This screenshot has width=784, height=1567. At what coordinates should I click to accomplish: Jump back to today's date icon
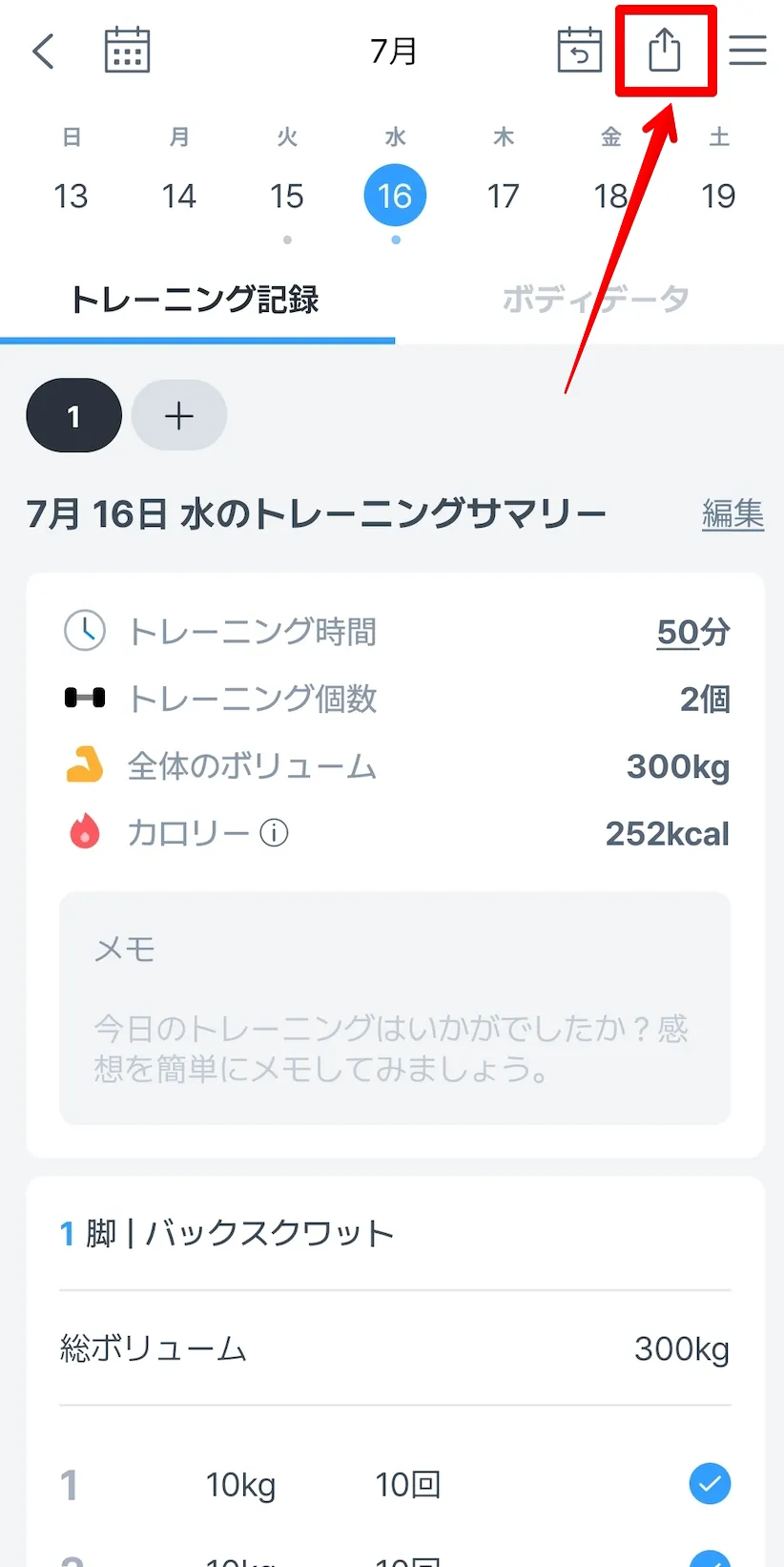(579, 51)
